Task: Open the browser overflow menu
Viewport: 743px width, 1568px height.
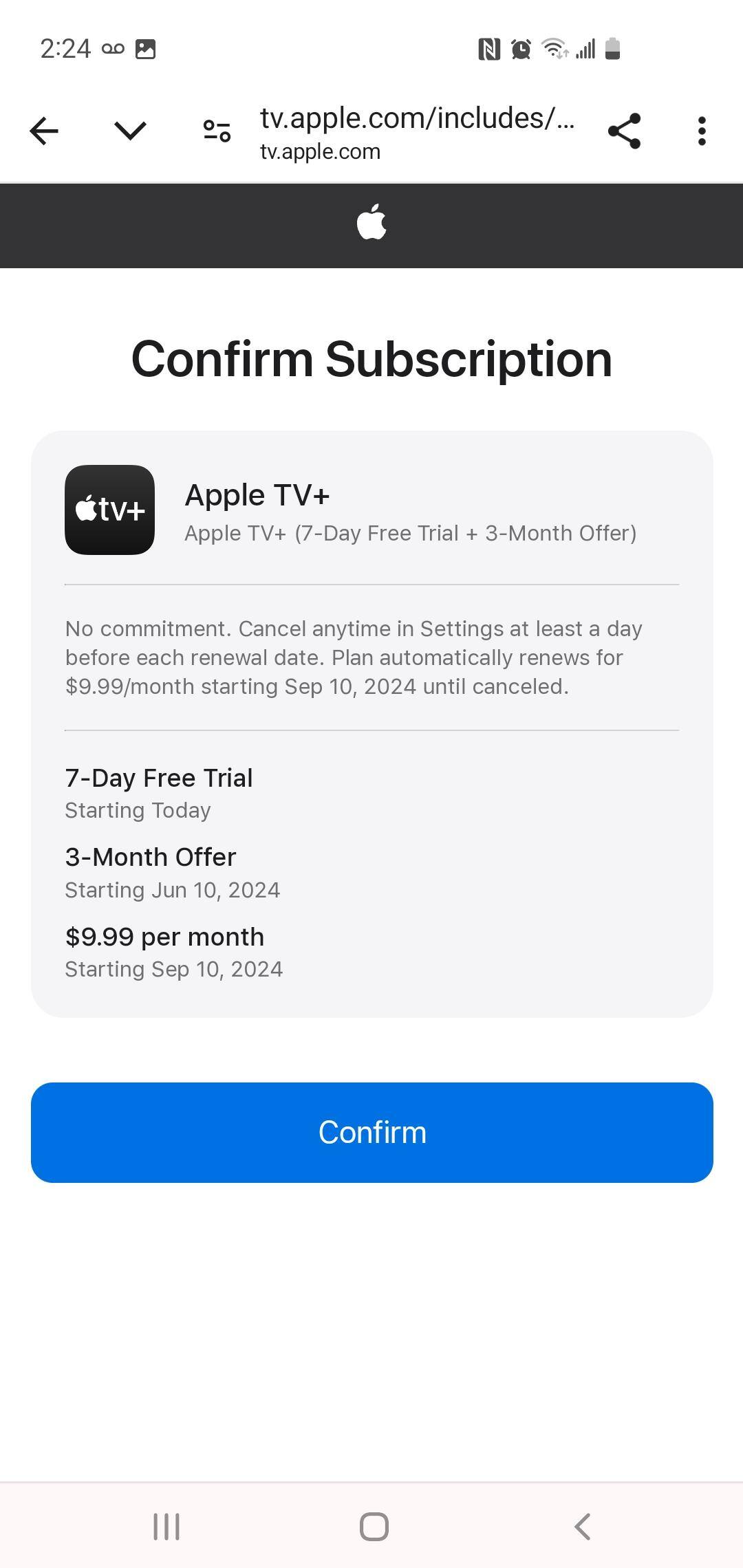Action: (701, 131)
